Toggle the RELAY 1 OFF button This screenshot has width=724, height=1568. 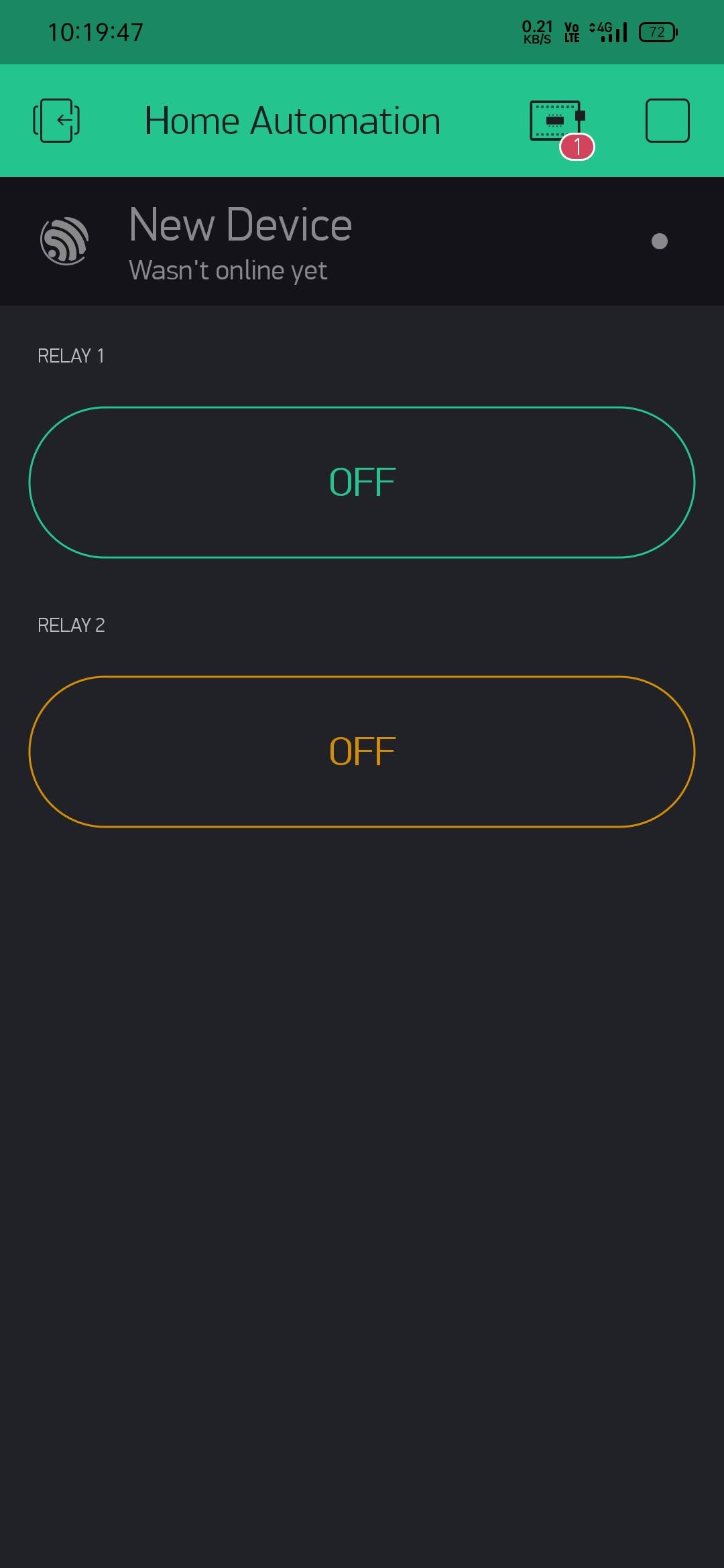pos(362,482)
